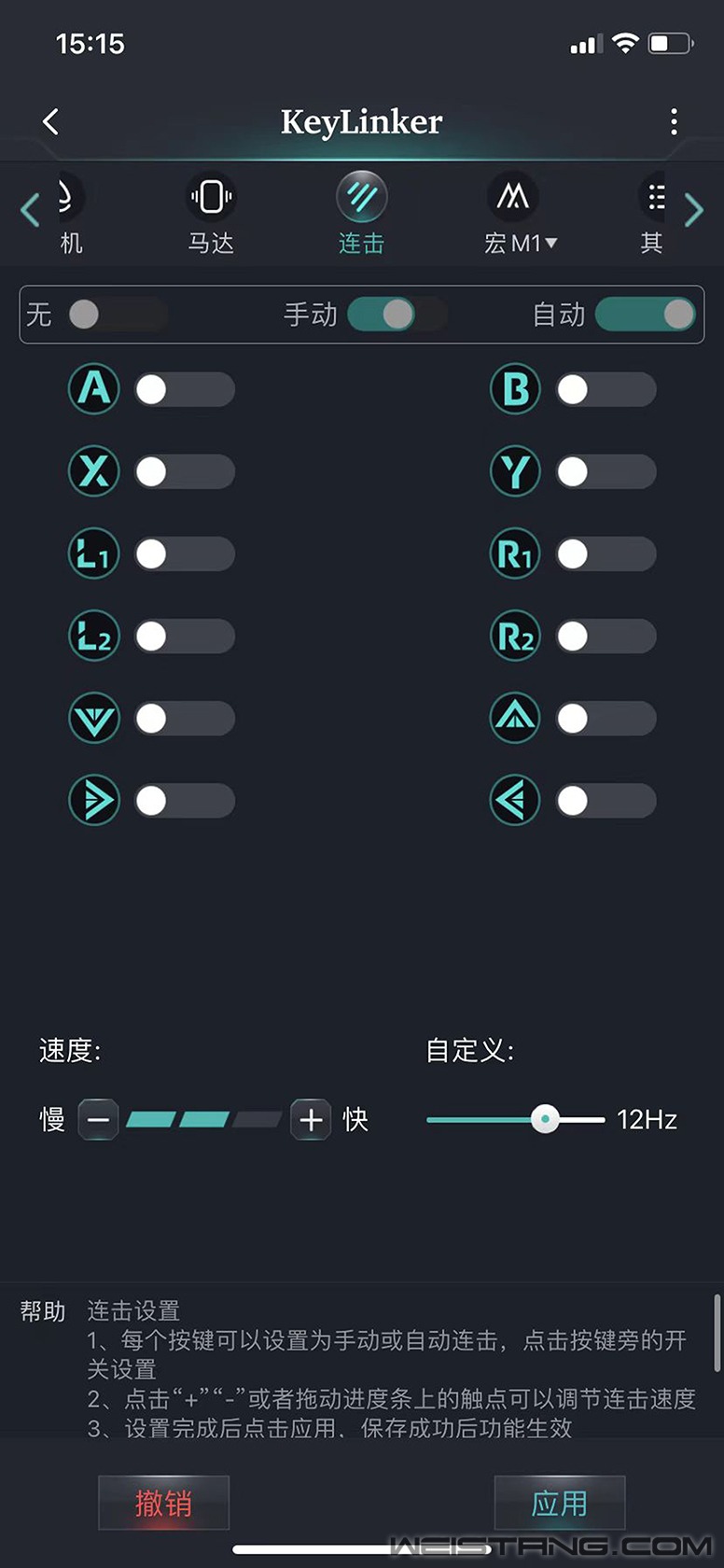
Task: Toggle turbo switch for L1 button
Action: point(184,553)
